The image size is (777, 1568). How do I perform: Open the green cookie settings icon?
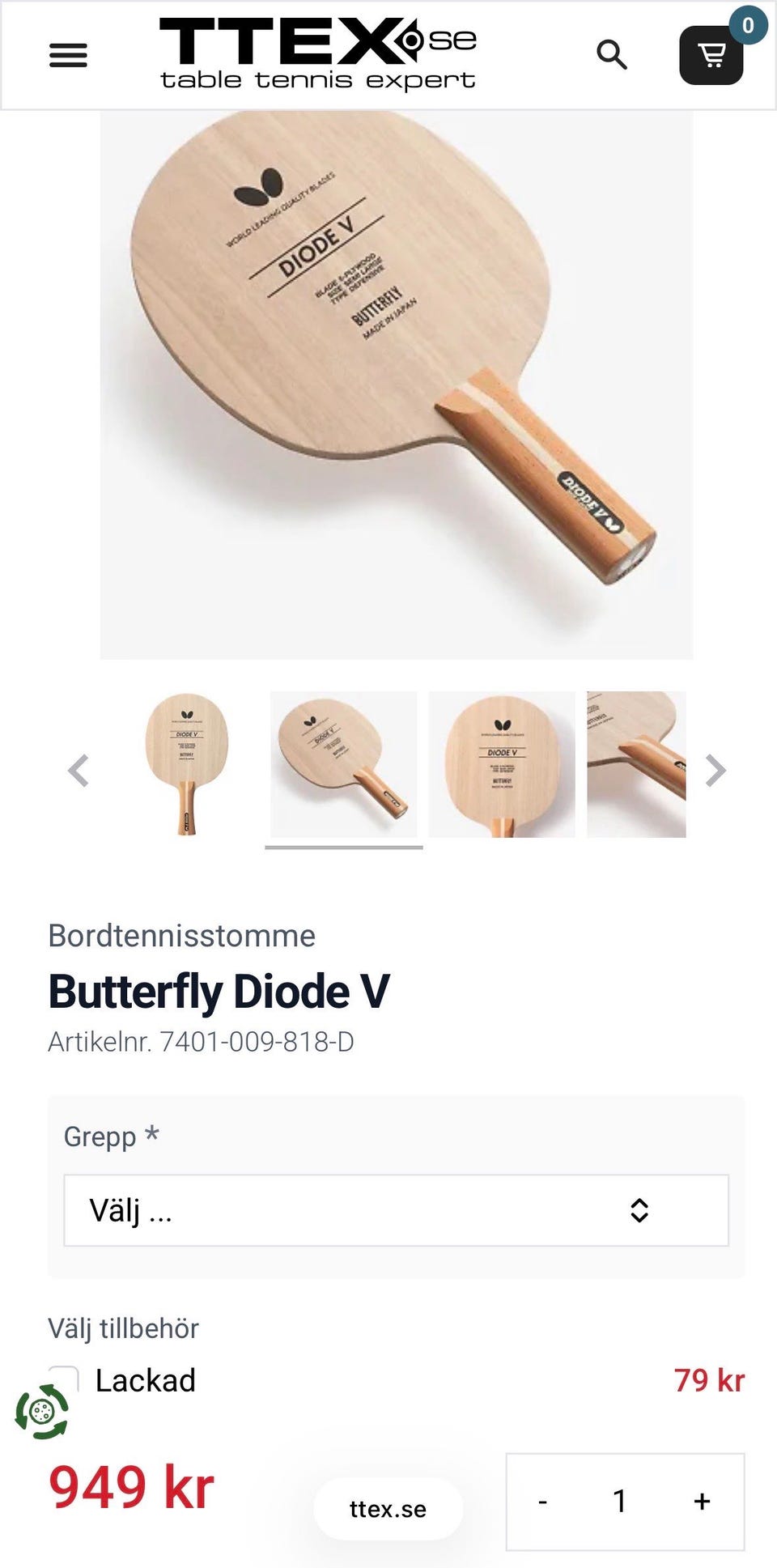click(42, 1412)
